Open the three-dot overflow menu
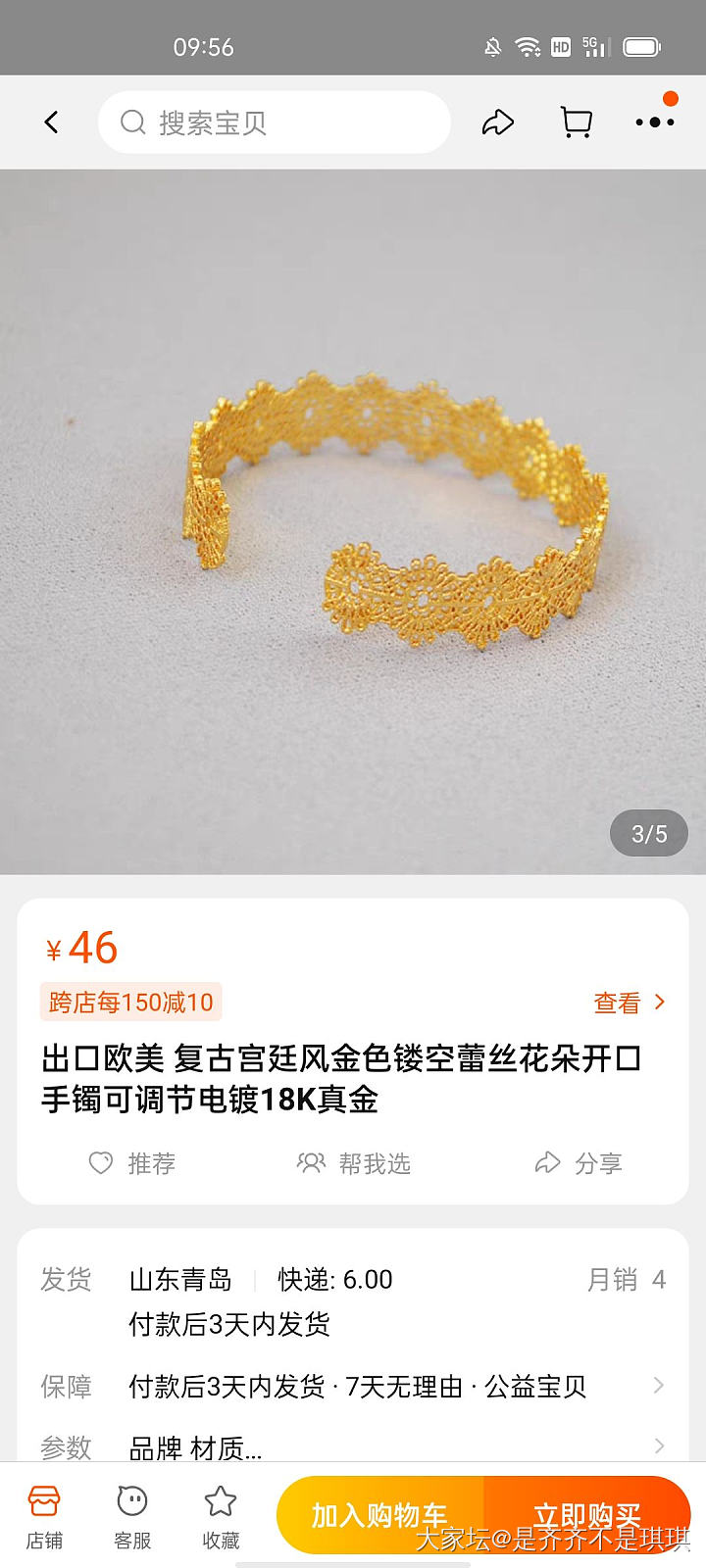Image resolution: width=706 pixels, height=1568 pixels. [x=654, y=122]
